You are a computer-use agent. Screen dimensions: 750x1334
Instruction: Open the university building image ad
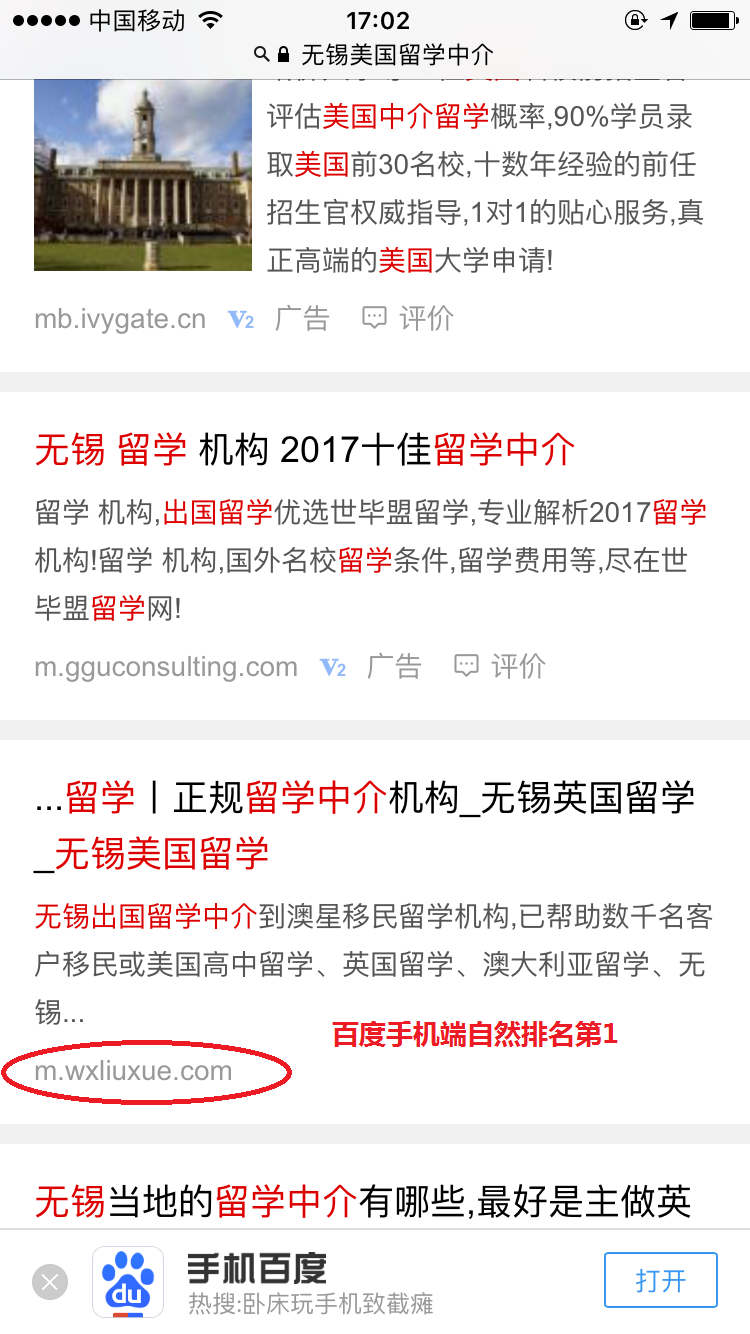(143, 176)
